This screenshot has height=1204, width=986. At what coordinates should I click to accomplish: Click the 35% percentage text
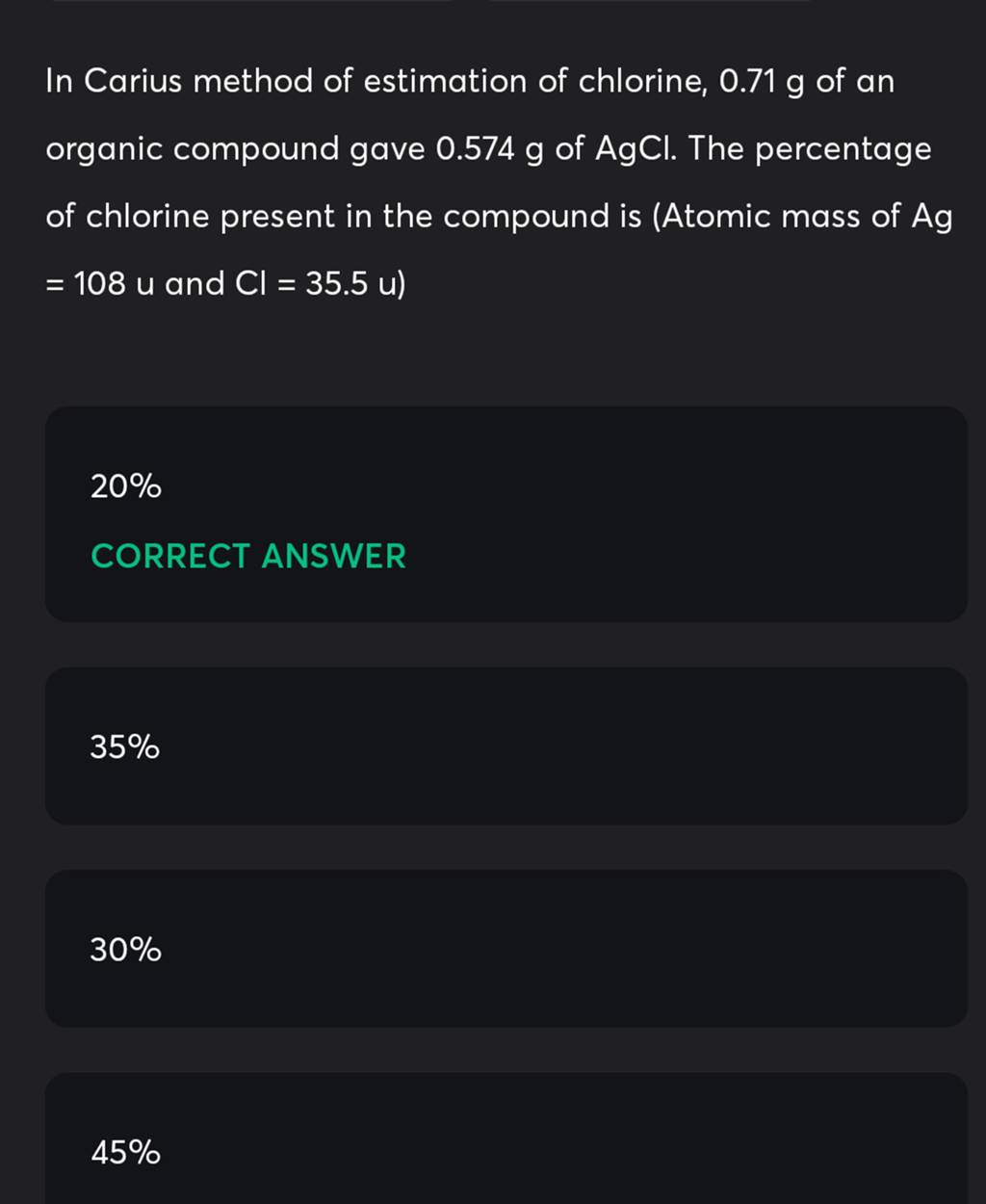(x=124, y=746)
